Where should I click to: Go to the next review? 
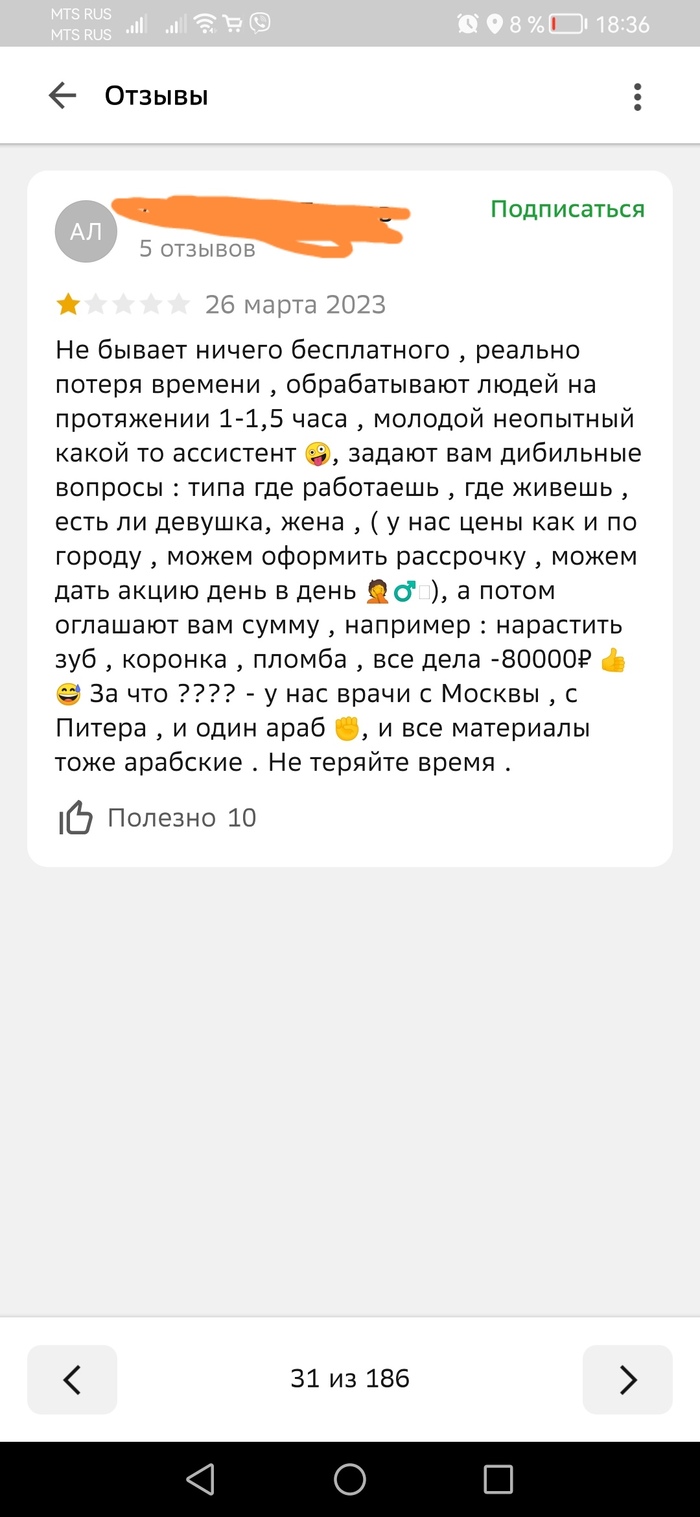[x=627, y=1379]
